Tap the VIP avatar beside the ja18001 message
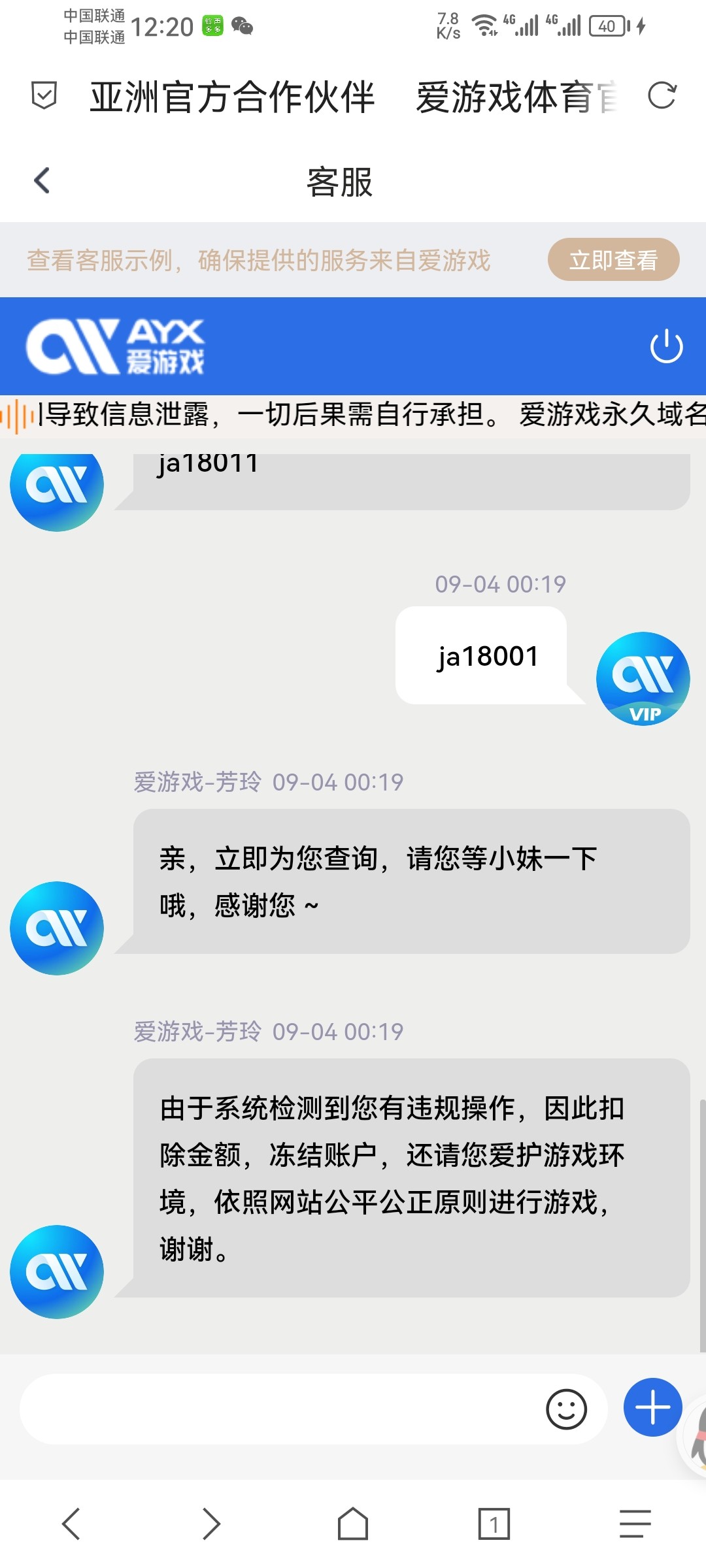The image size is (706, 1568). point(643,679)
